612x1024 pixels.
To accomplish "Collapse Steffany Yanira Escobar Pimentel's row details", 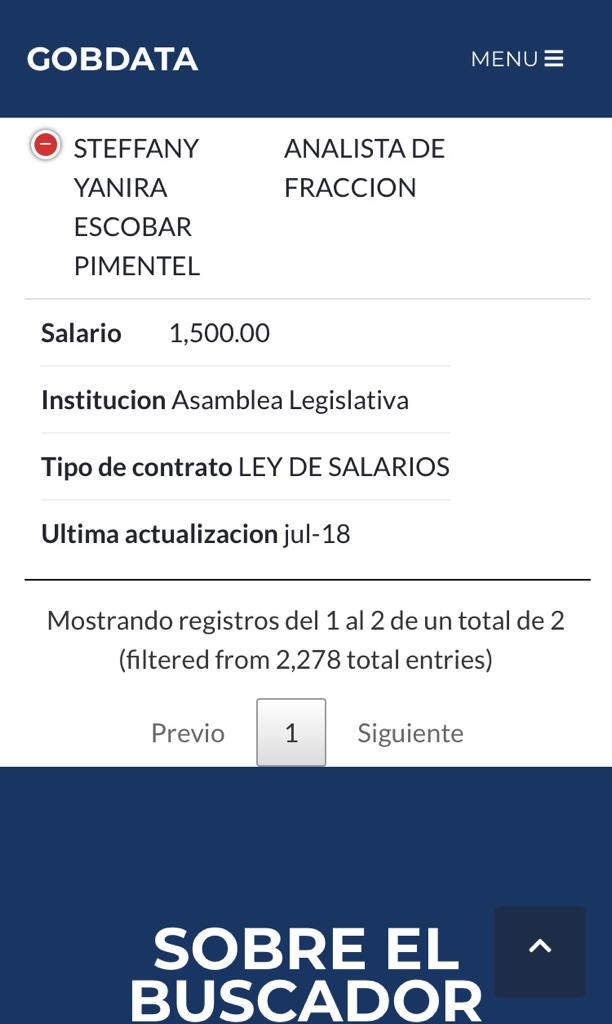I will click(x=46, y=145).
